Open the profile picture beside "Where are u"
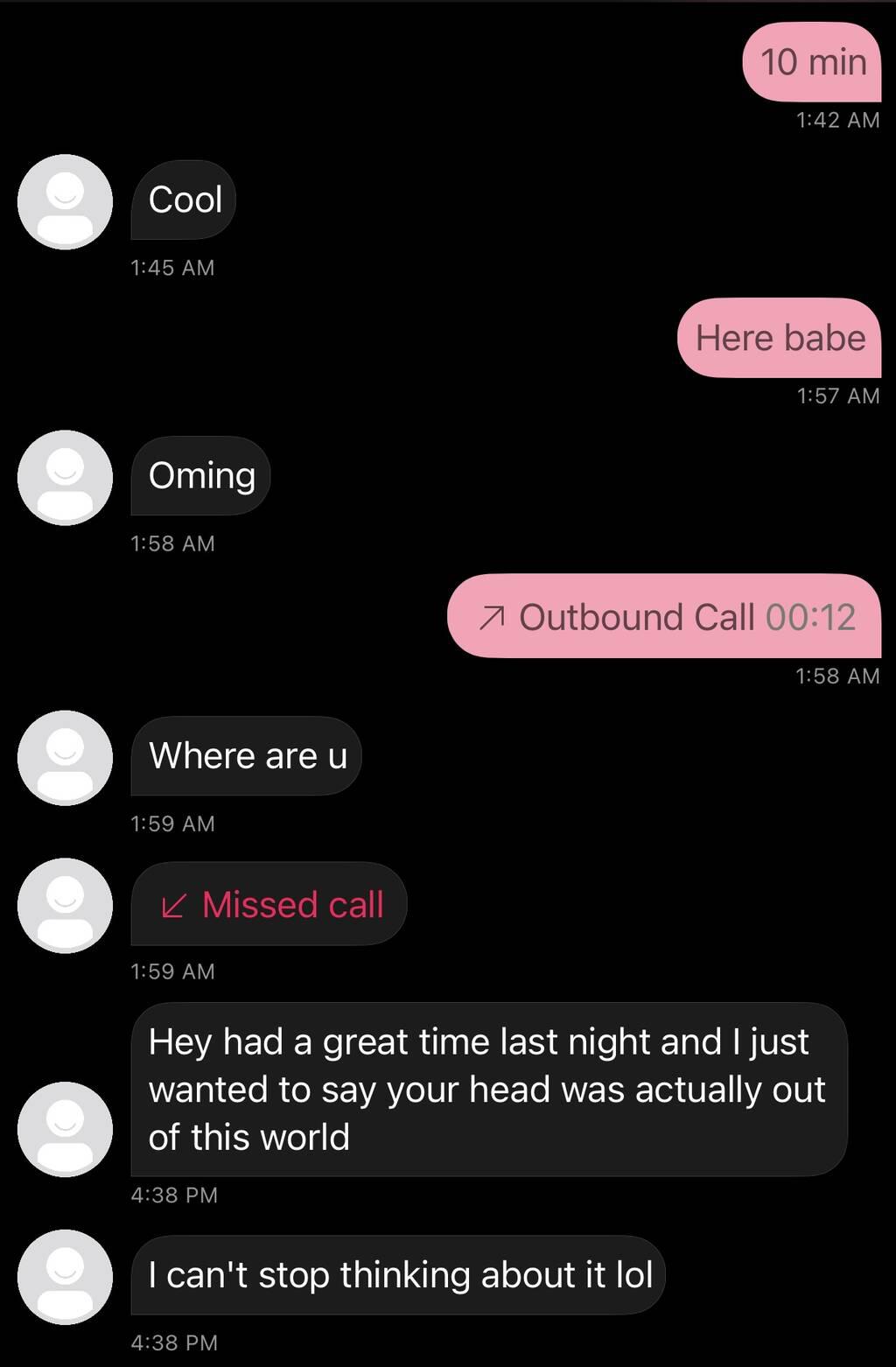The image size is (896, 1367). pyautogui.click(x=66, y=758)
